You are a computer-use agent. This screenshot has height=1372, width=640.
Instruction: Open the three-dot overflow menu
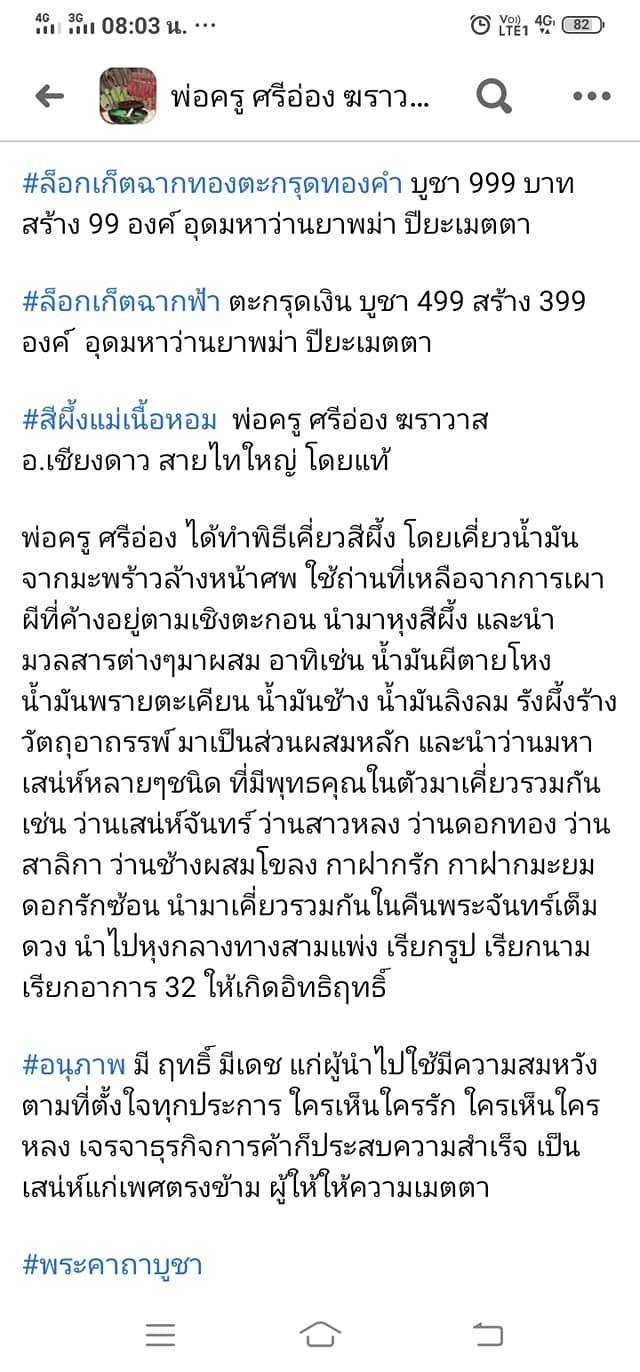(x=591, y=96)
